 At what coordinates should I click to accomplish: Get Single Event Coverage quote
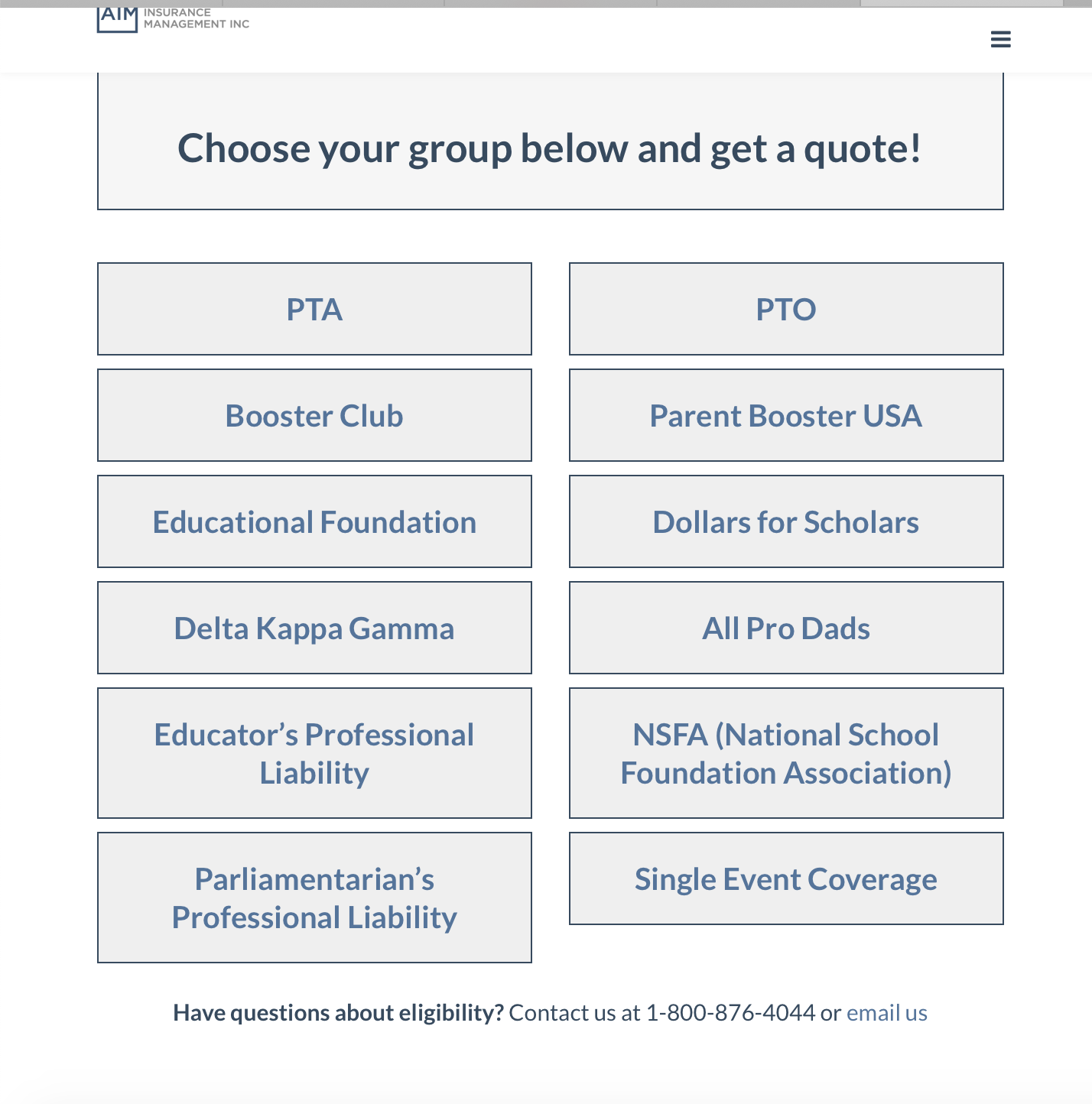tap(786, 878)
